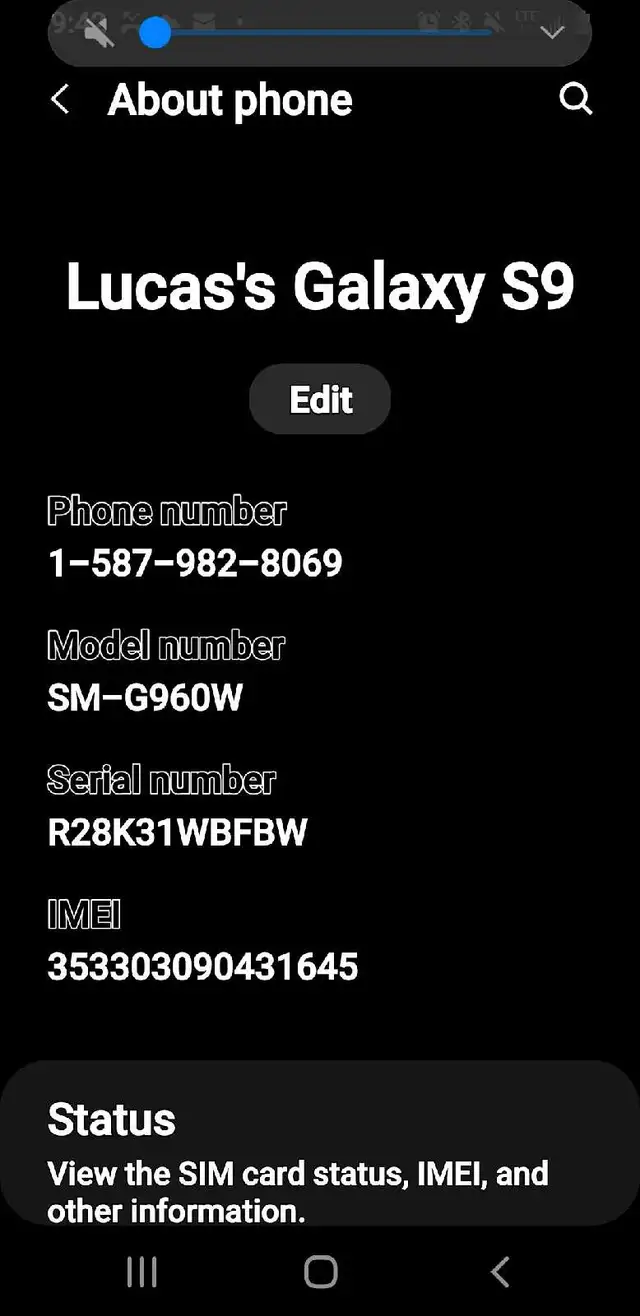Screen dimensions: 640x1316
Task: Expand the volume panel with the chevron
Action: [x=552, y=32]
